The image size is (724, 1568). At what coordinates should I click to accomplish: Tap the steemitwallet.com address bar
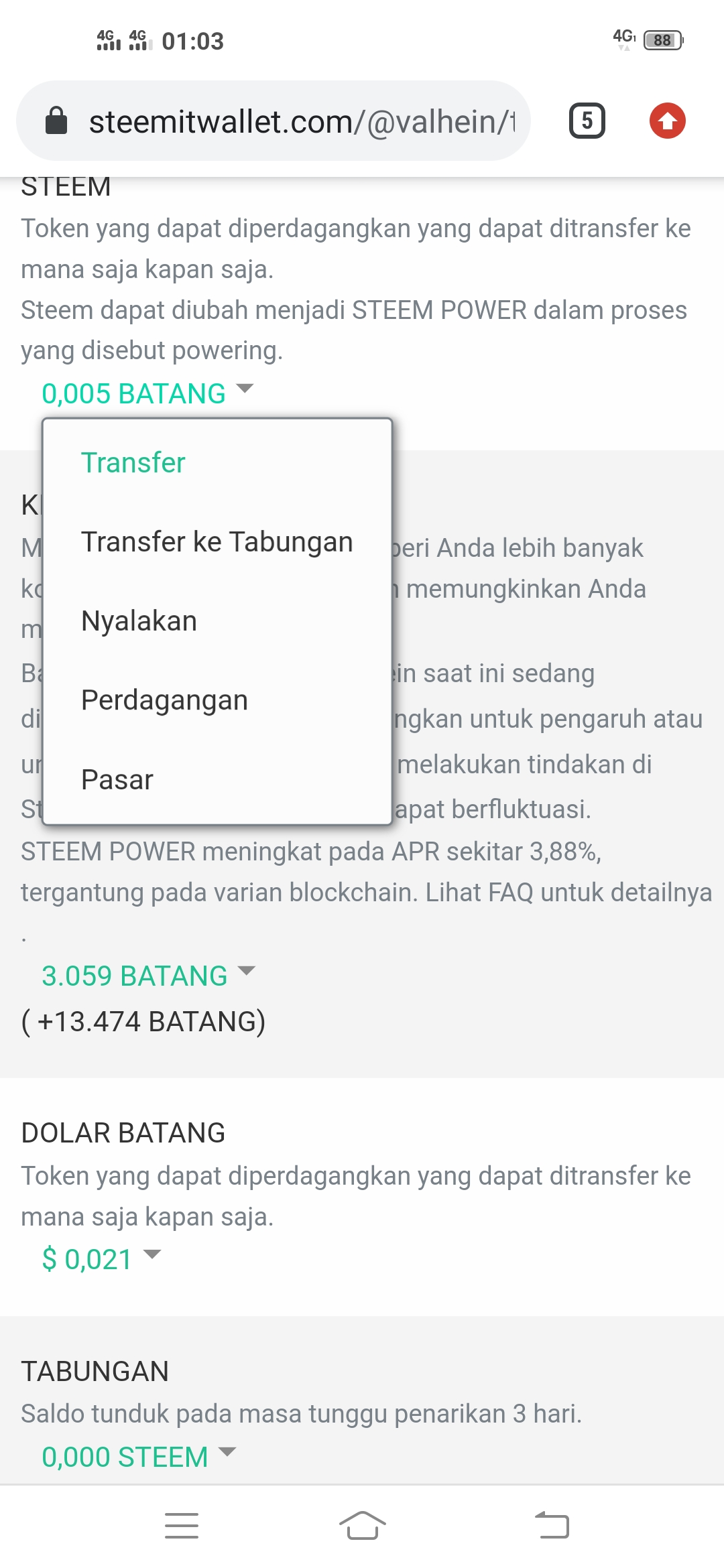point(274,121)
